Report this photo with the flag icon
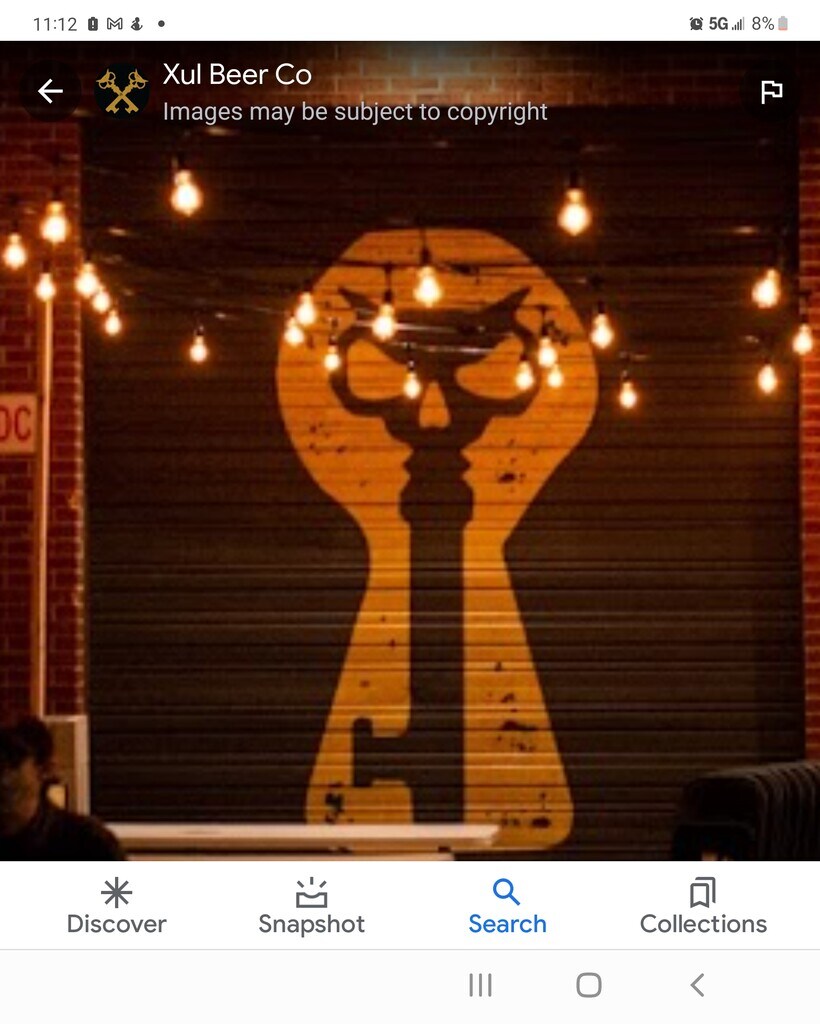Screen dimensions: 820x1024 pyautogui.click(x=771, y=92)
